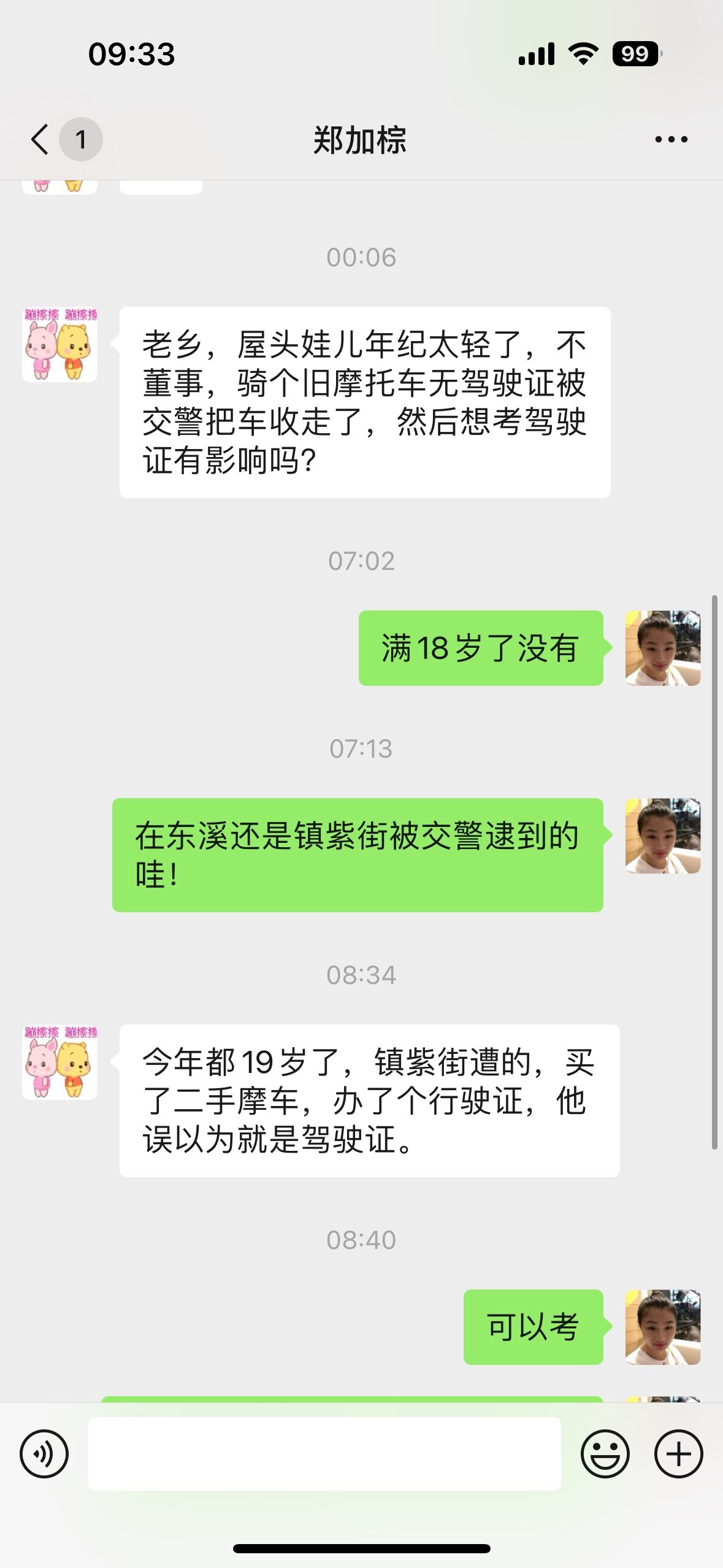
Task: View contact avatar beside 老乡 message
Action: click(x=59, y=344)
